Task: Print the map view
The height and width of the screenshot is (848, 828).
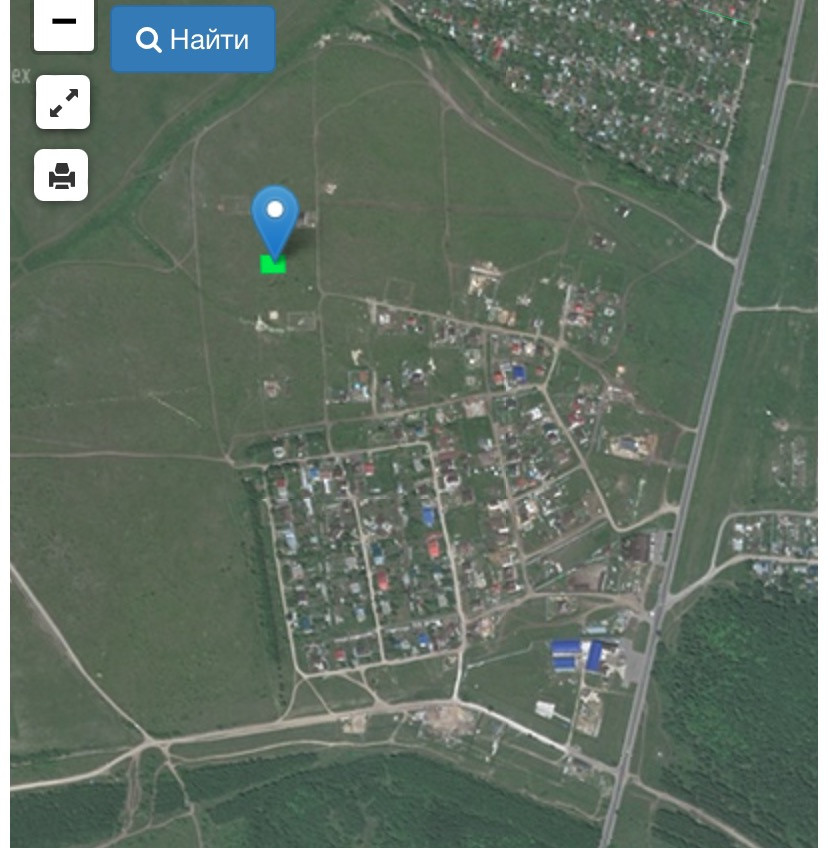Action: tap(62, 176)
